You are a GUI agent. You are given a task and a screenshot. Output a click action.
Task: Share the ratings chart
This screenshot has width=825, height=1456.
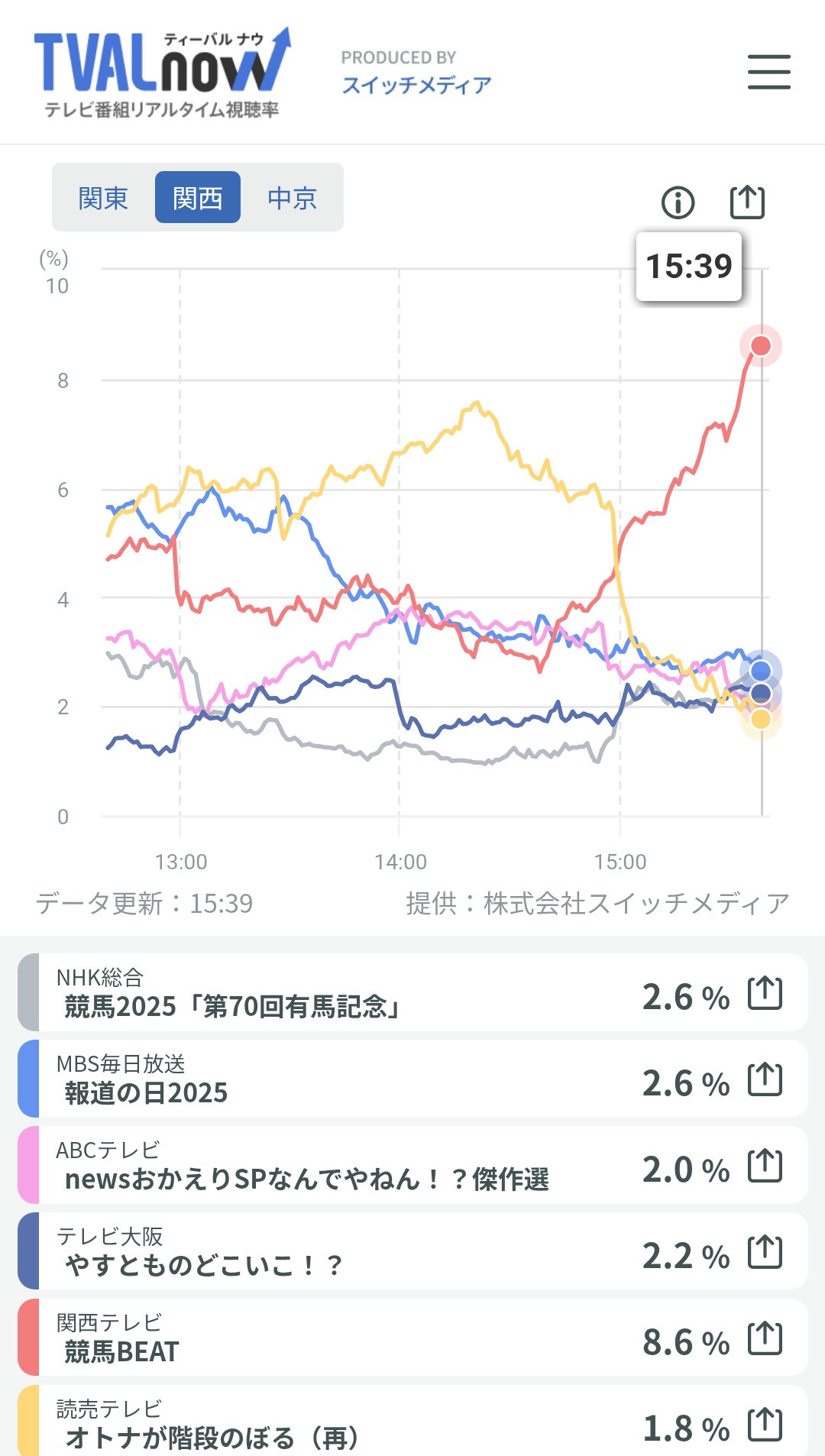747,202
